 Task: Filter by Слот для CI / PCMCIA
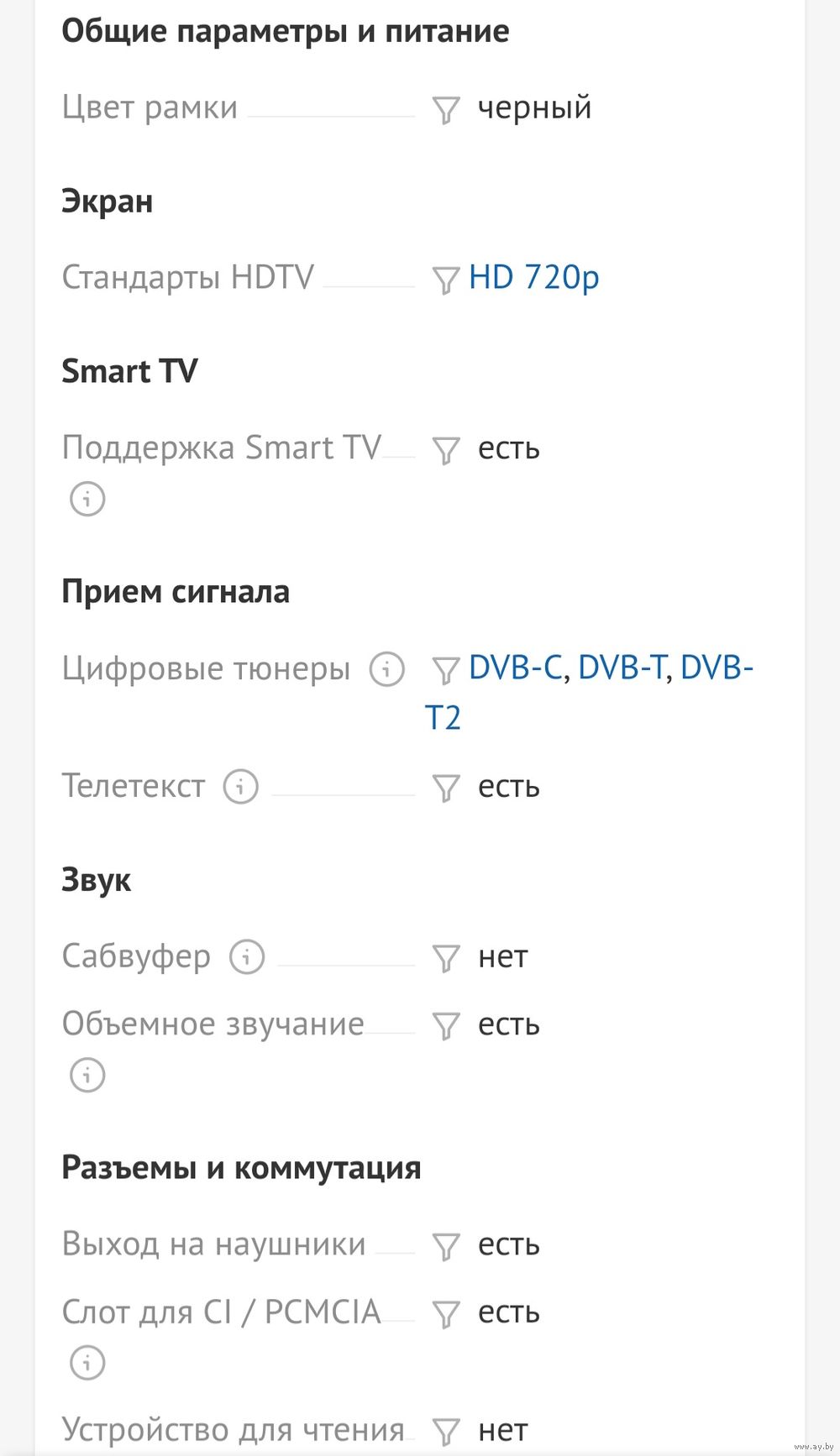(445, 1314)
